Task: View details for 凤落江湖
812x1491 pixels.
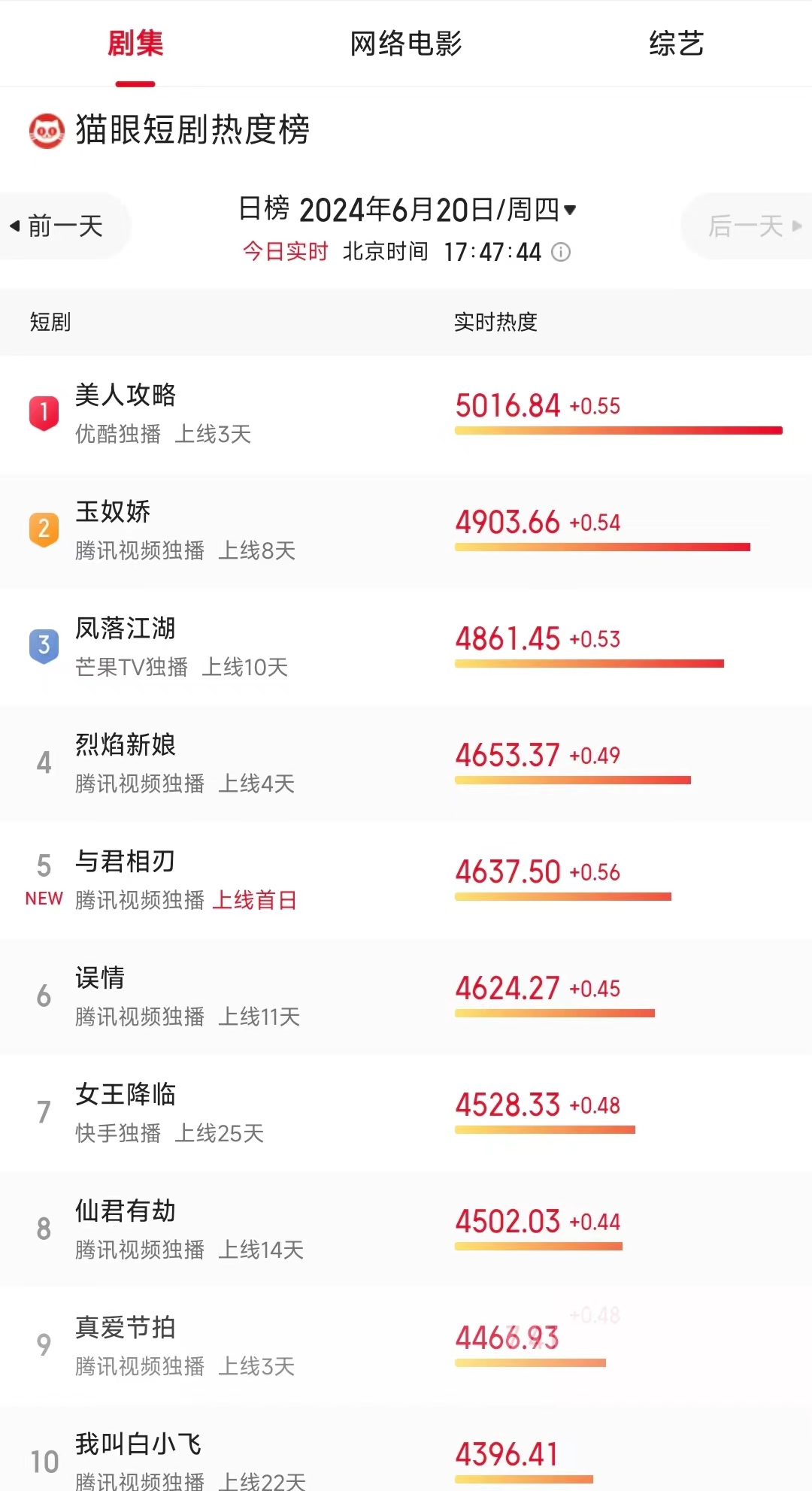Action: [x=406, y=647]
